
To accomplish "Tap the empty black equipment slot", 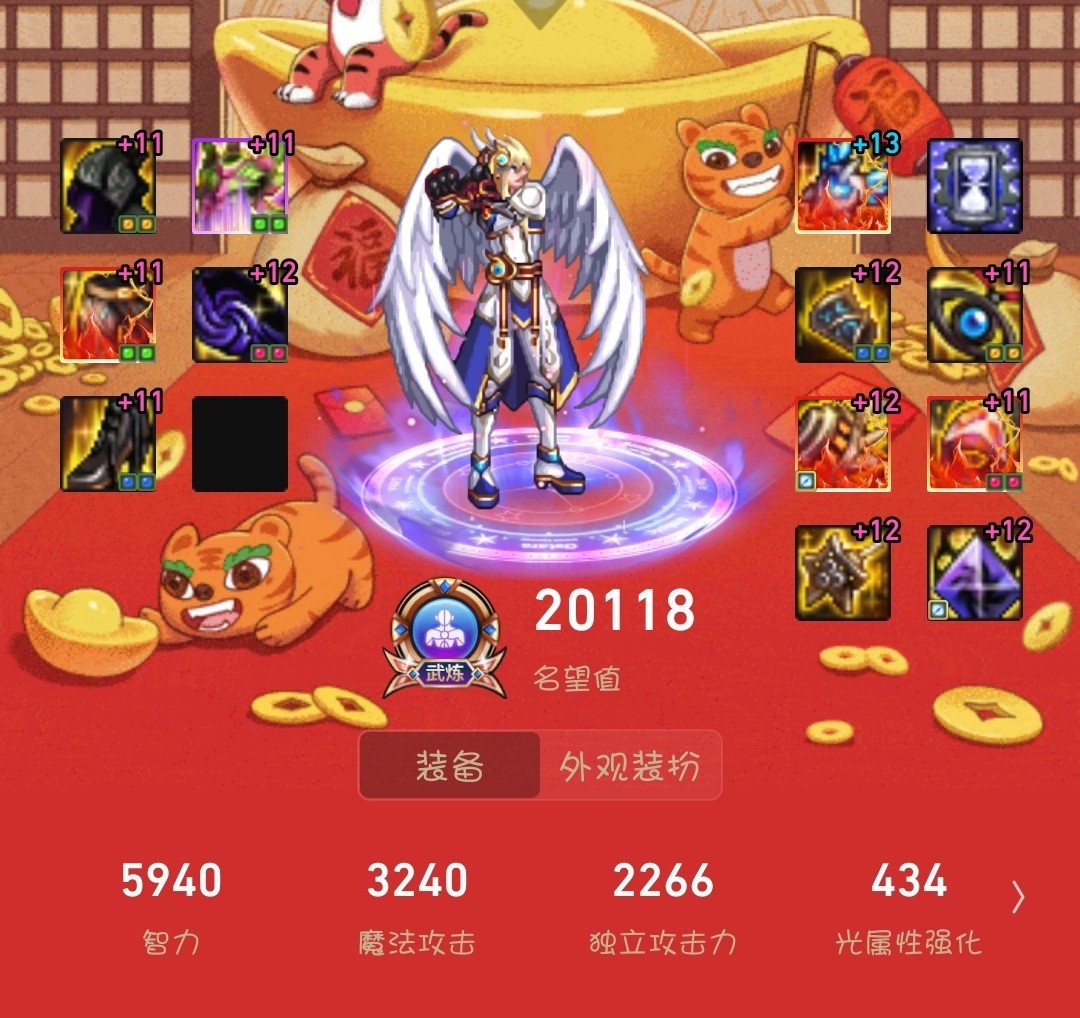I will click(x=240, y=444).
